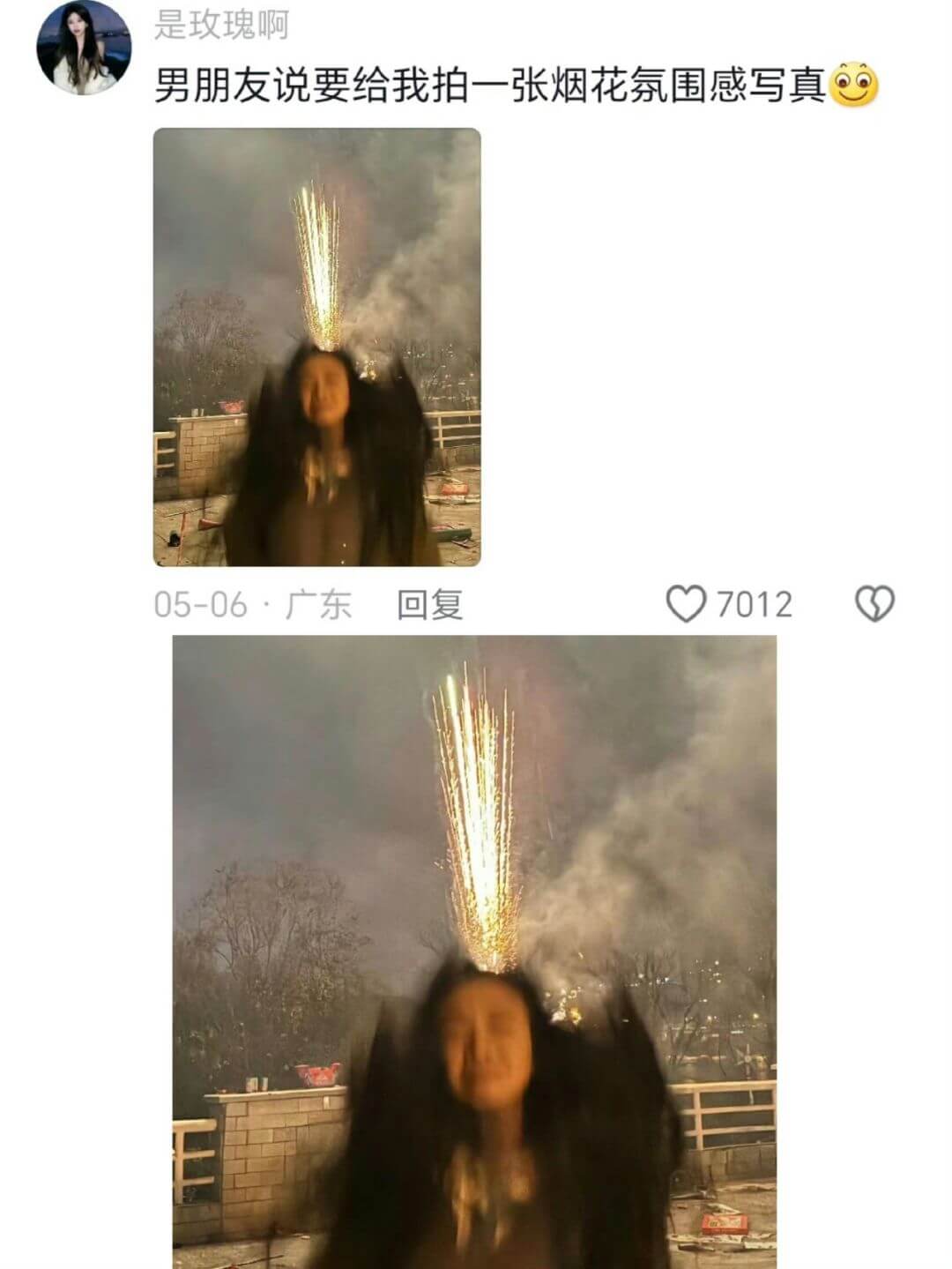Tap the fireworks spark in the small photo
The image size is (952, 1269).
pos(319,256)
